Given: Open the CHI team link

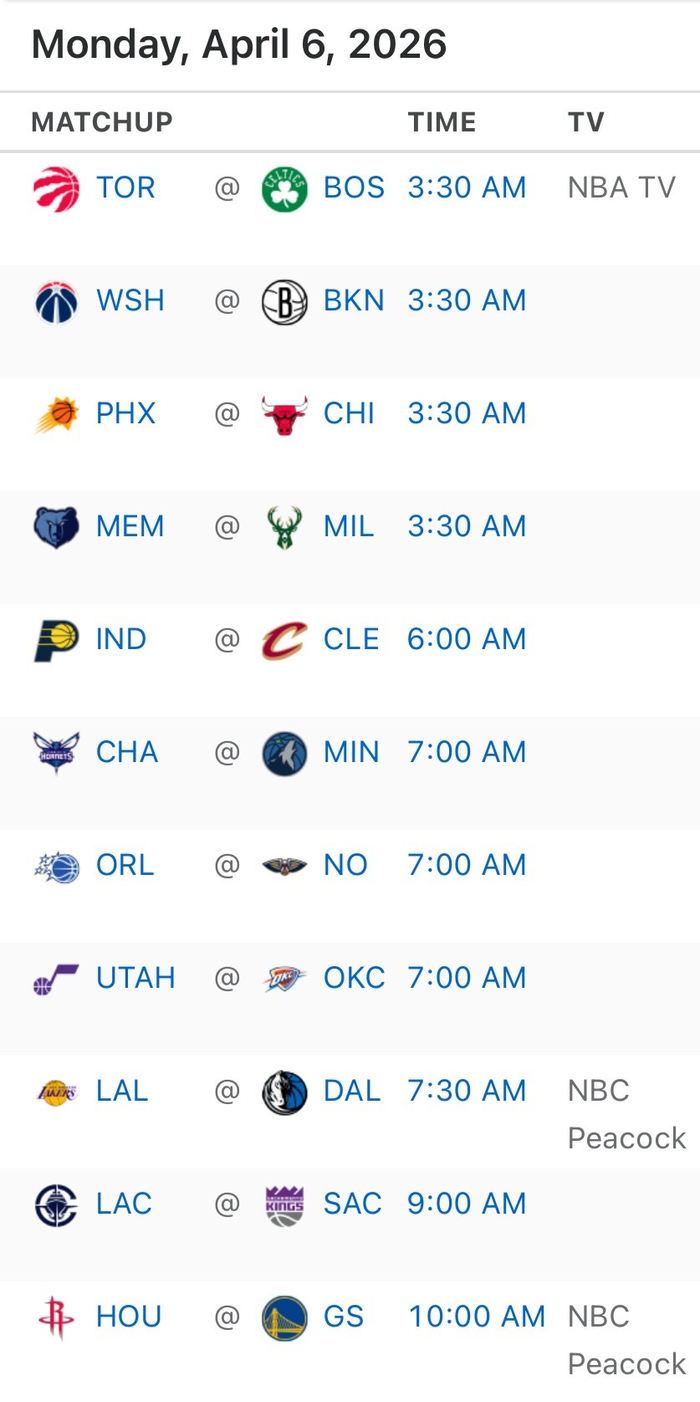Looking at the screenshot, I should click(x=348, y=414).
